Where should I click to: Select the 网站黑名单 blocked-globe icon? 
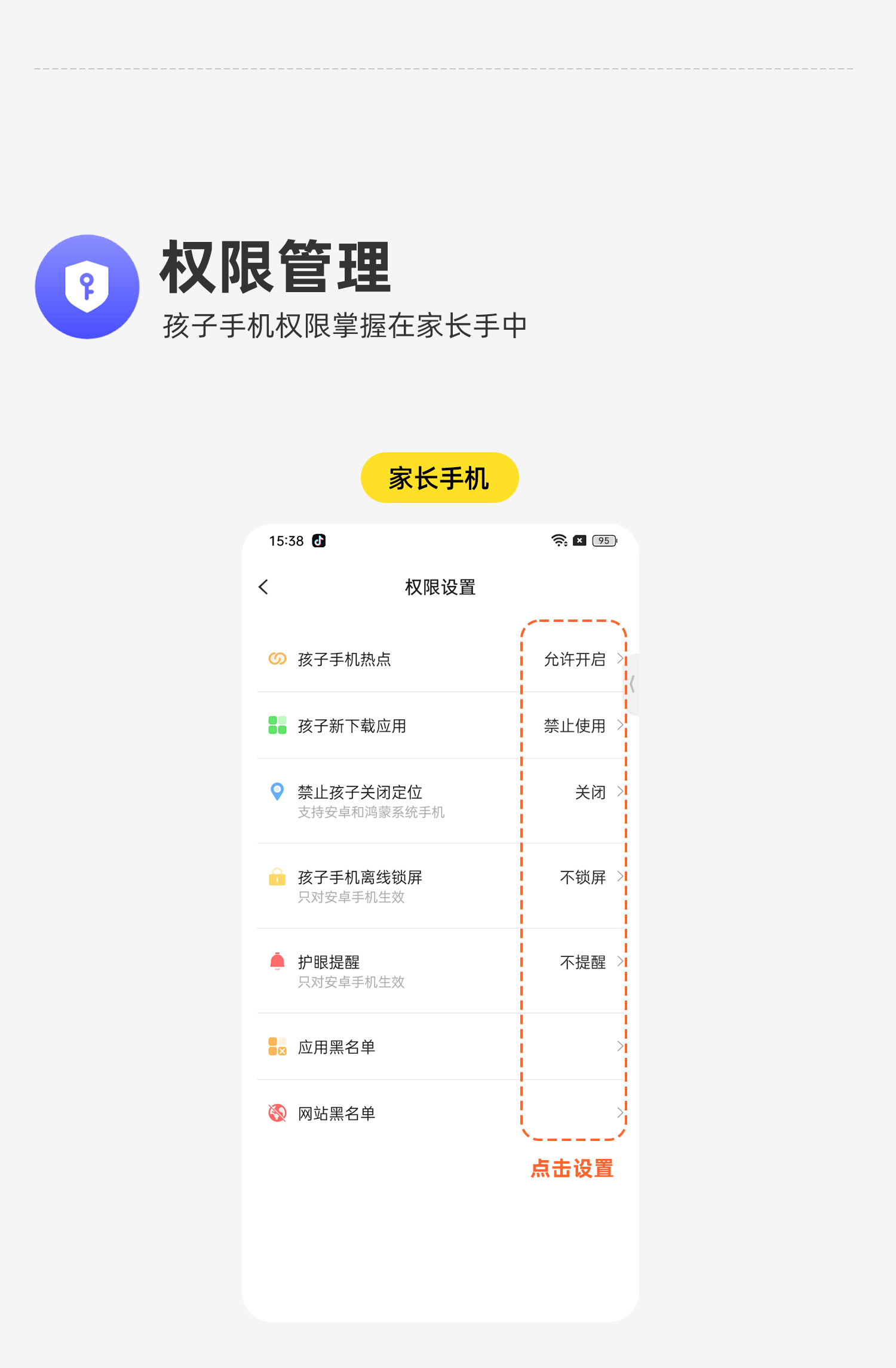point(277,1112)
